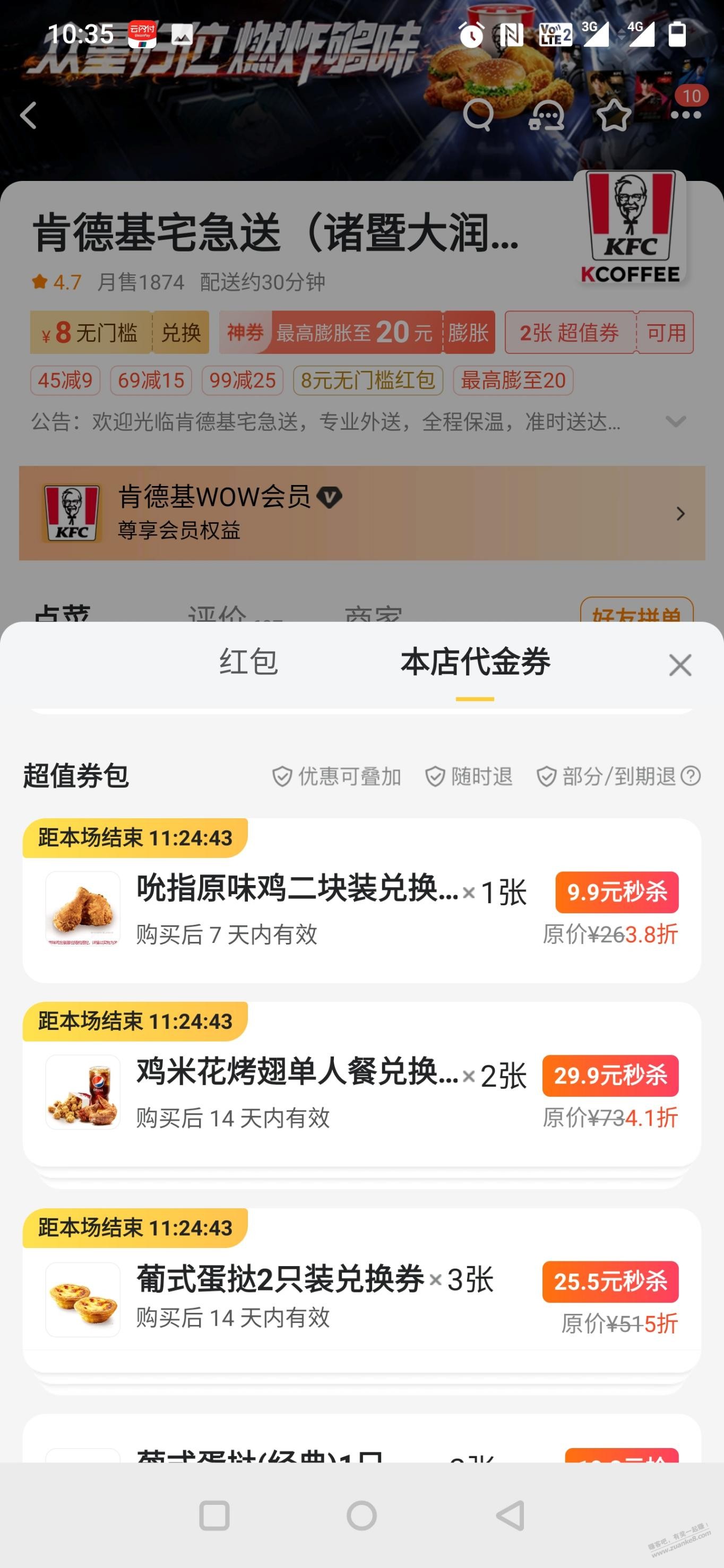The width and height of the screenshot is (724, 1568).
Task: Switch to the 红包 tab
Action: click(248, 662)
